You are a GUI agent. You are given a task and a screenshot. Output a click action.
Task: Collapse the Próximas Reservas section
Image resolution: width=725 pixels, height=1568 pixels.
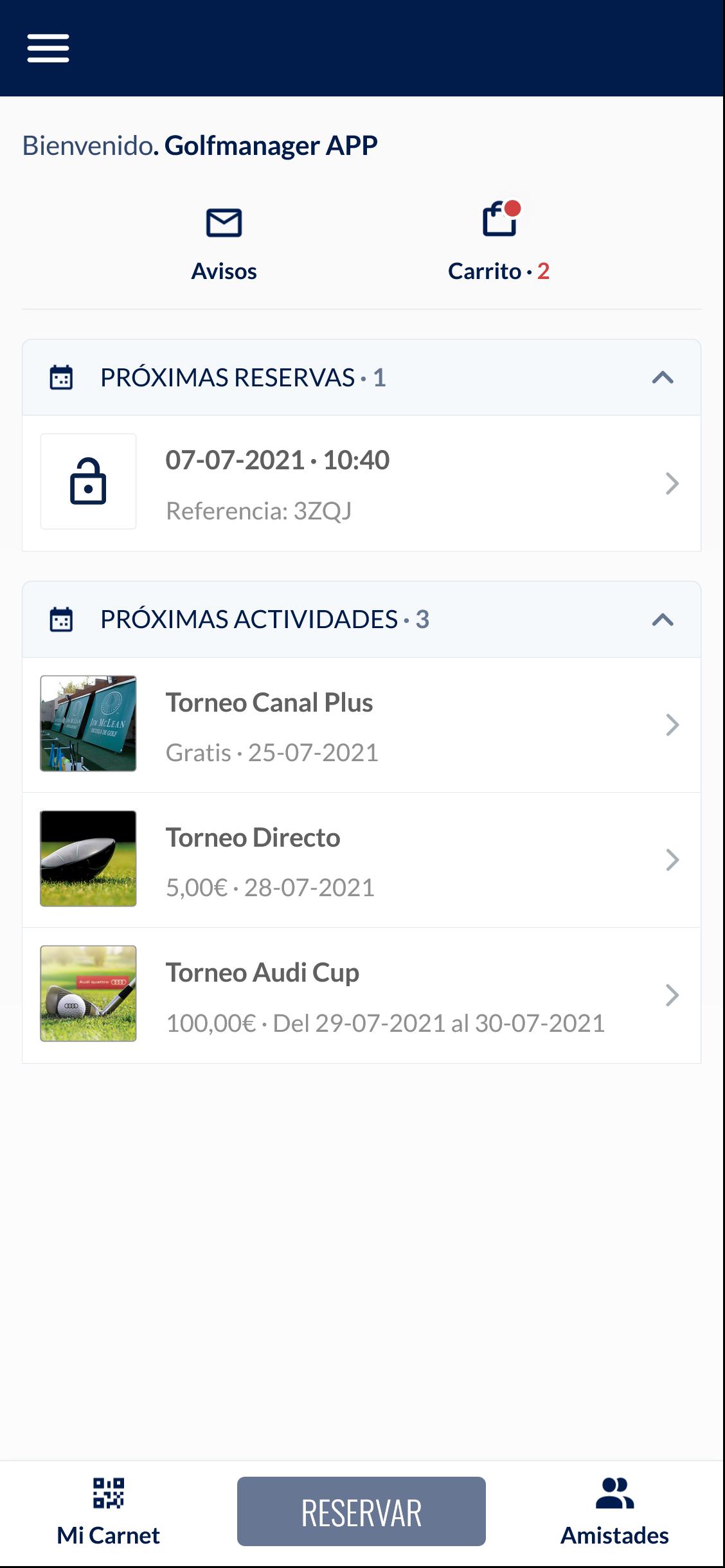(x=662, y=377)
